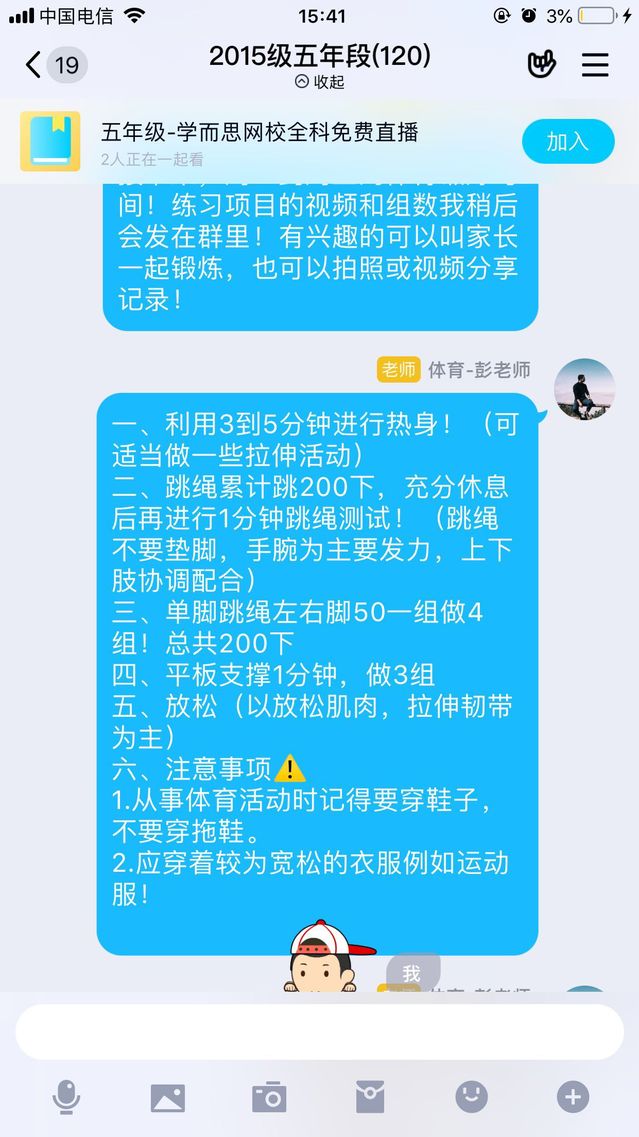Tap 收起 to collapse the group banner
This screenshot has width=639, height=1137.
pos(319,82)
